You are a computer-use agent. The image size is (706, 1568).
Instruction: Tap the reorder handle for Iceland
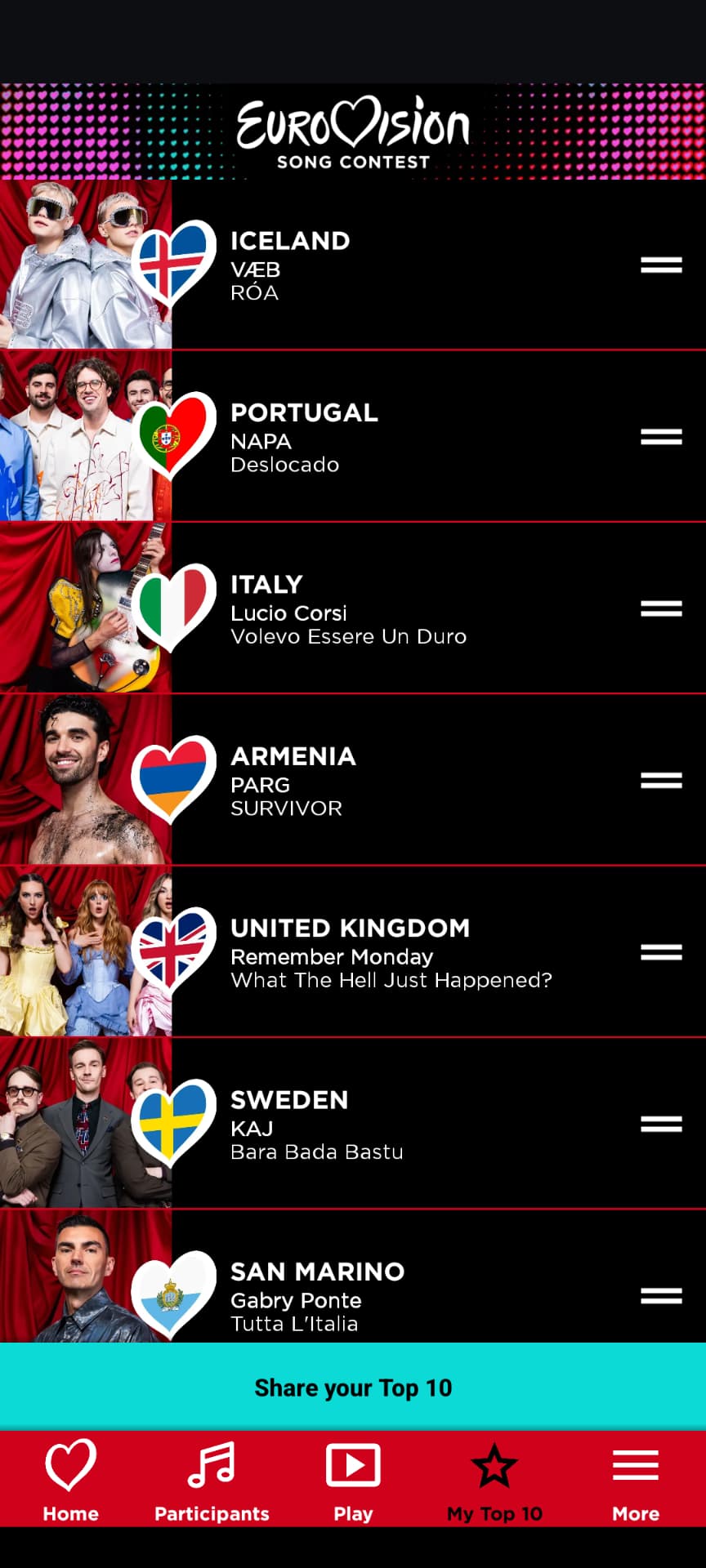[x=661, y=265]
